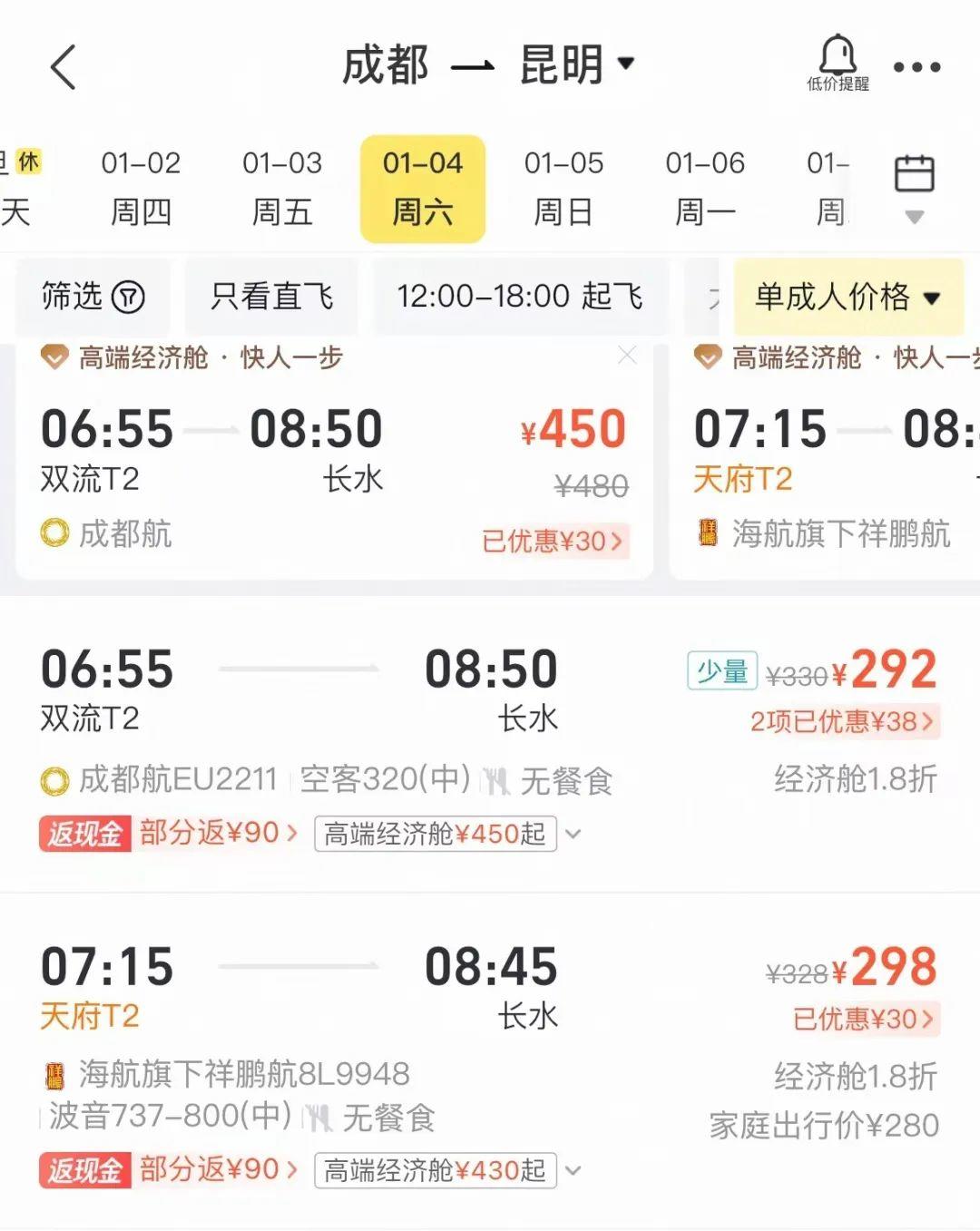The width and height of the screenshot is (980, 1231).
Task: Click the back arrow to return
Action: click(64, 66)
